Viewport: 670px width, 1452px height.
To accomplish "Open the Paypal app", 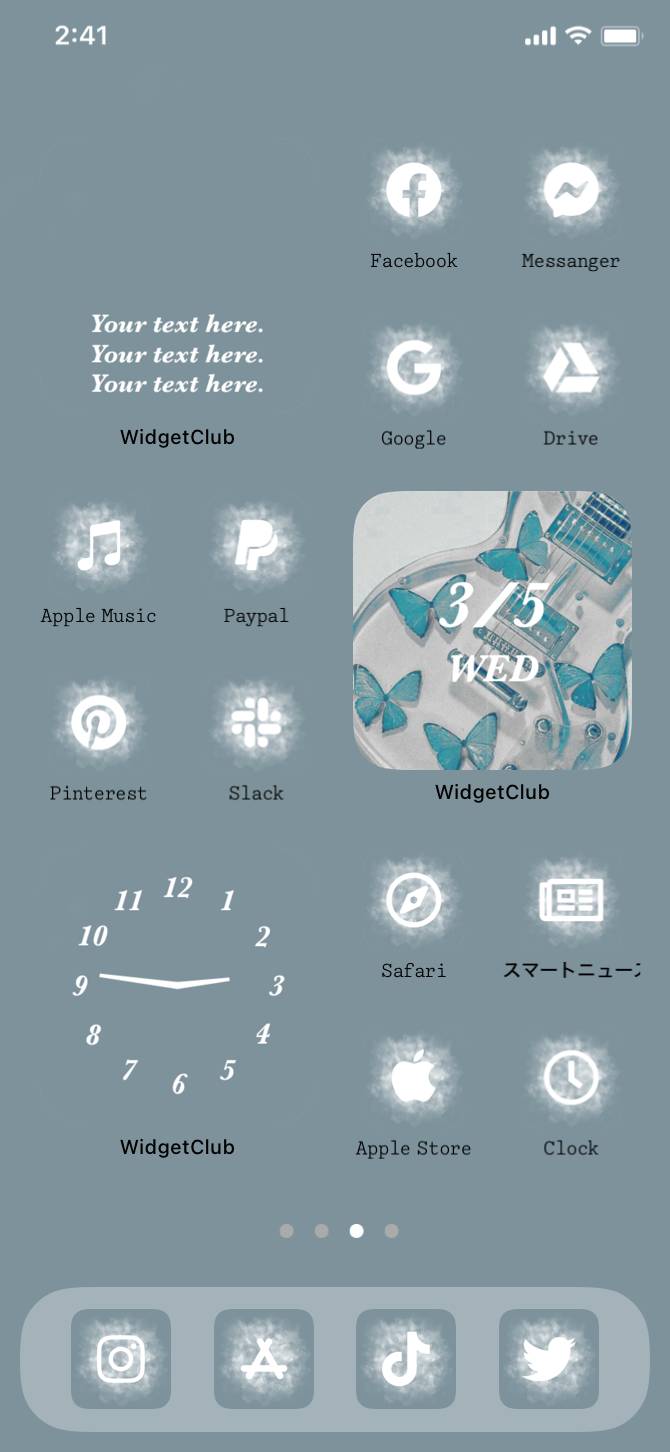I will (x=255, y=545).
